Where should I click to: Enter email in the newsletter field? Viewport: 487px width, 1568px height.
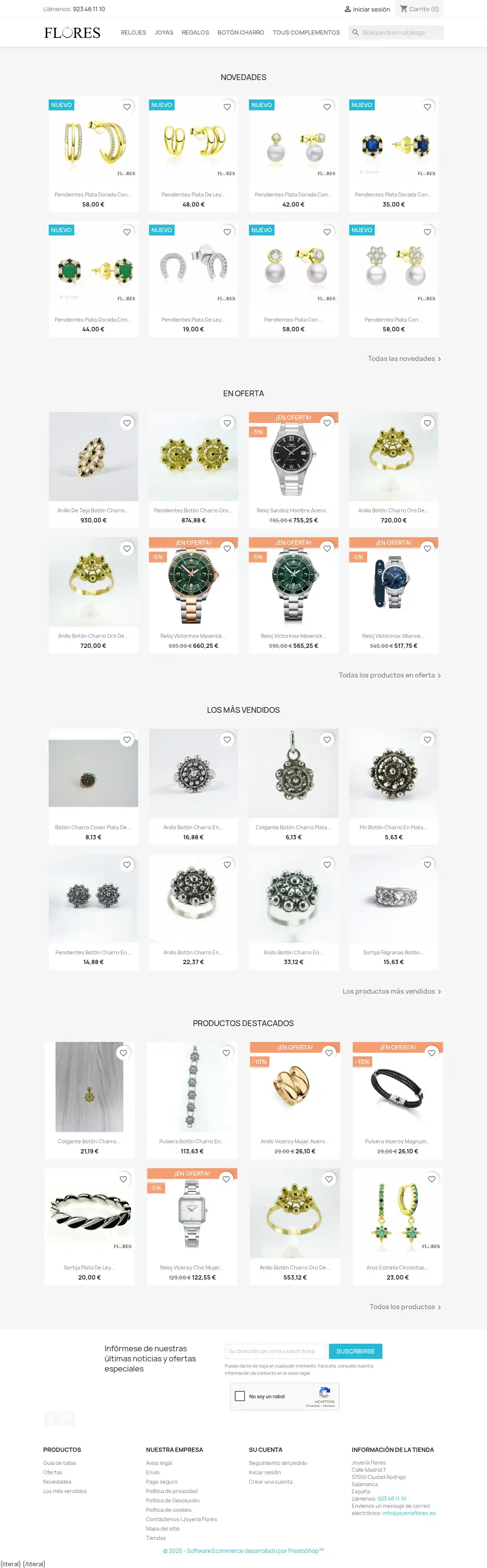coord(275,1351)
